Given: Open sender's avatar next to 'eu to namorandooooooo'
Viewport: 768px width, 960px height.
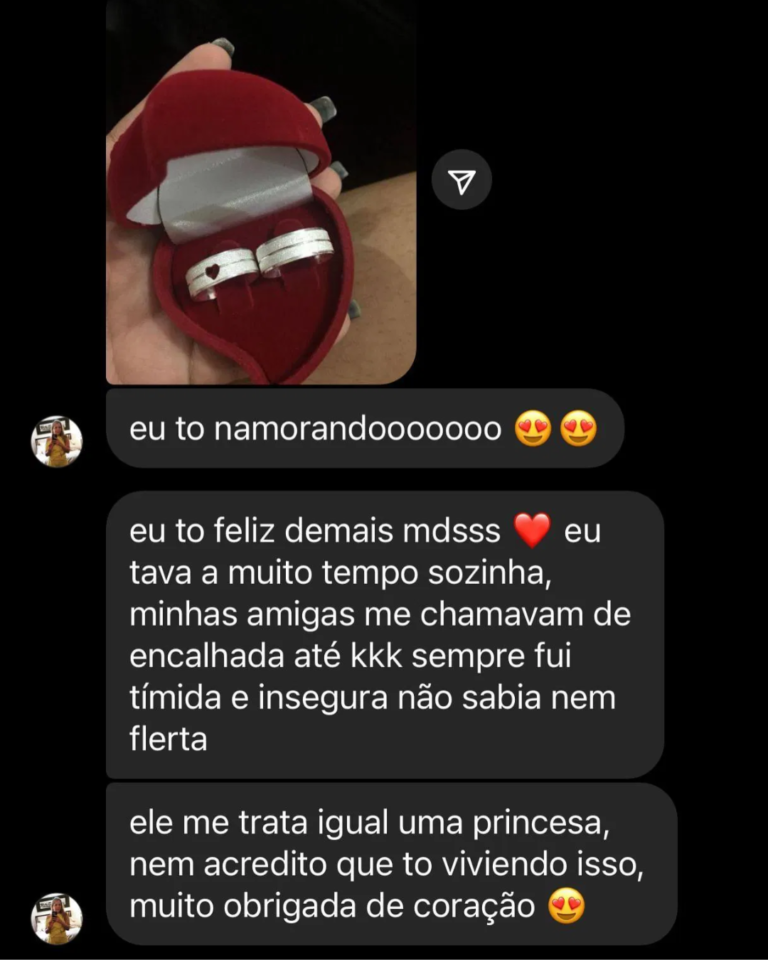Looking at the screenshot, I should pos(56,441).
